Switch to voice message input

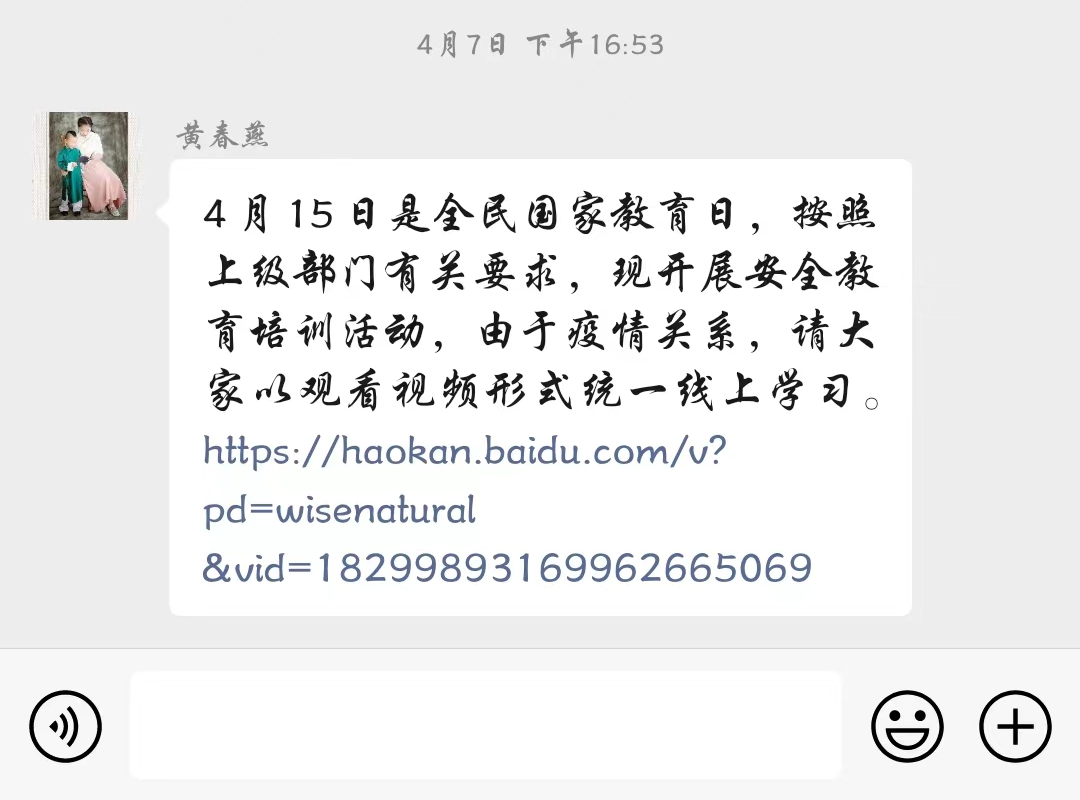pyautogui.click(x=65, y=726)
